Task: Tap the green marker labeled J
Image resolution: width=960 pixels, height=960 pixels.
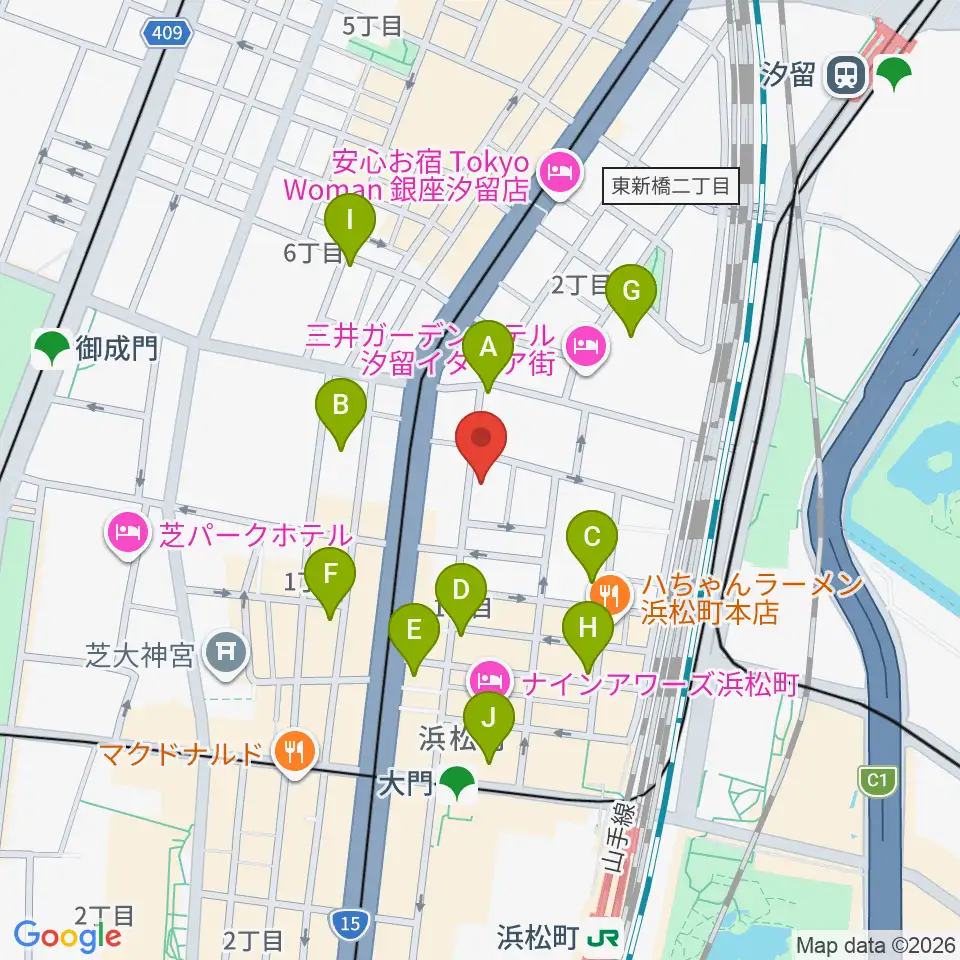Action: point(489,726)
